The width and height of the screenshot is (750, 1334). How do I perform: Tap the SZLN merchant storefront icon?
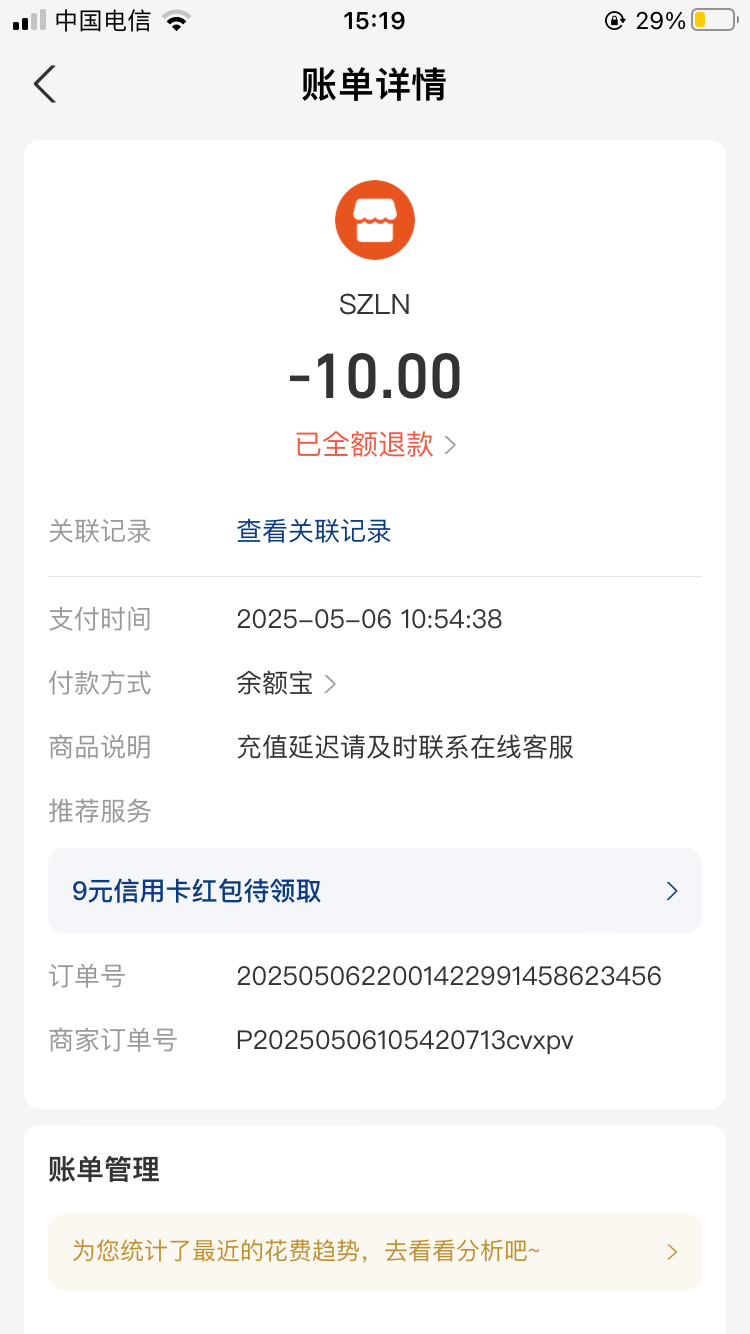tap(374, 219)
